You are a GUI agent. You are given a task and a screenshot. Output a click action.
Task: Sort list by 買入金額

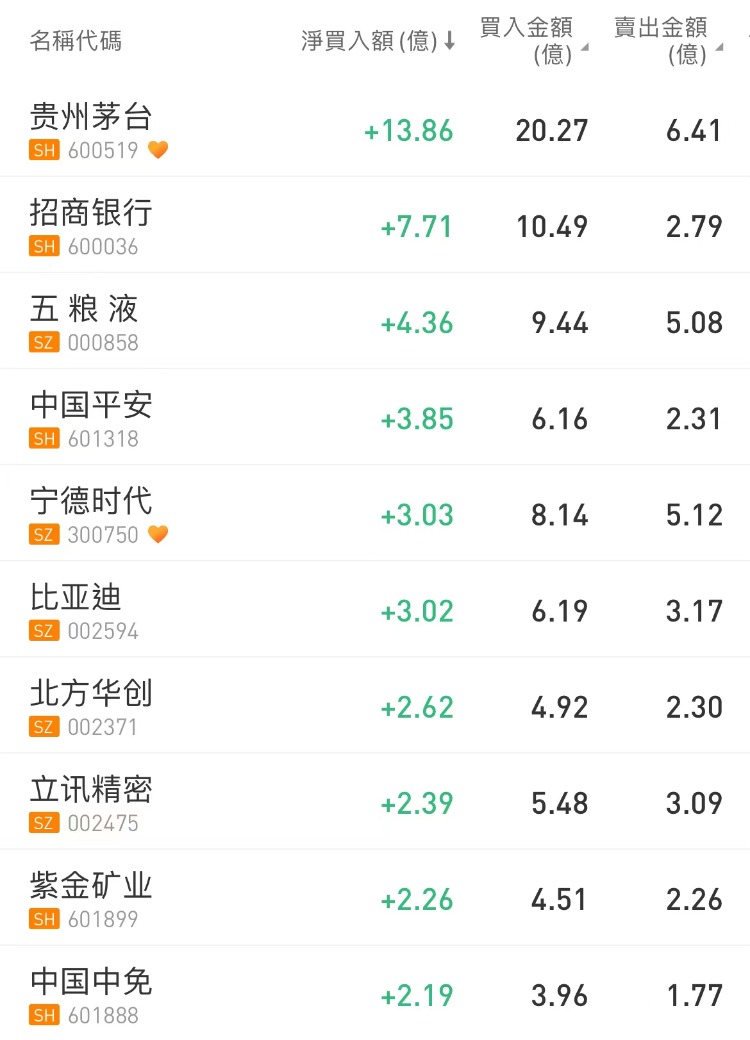[532, 41]
